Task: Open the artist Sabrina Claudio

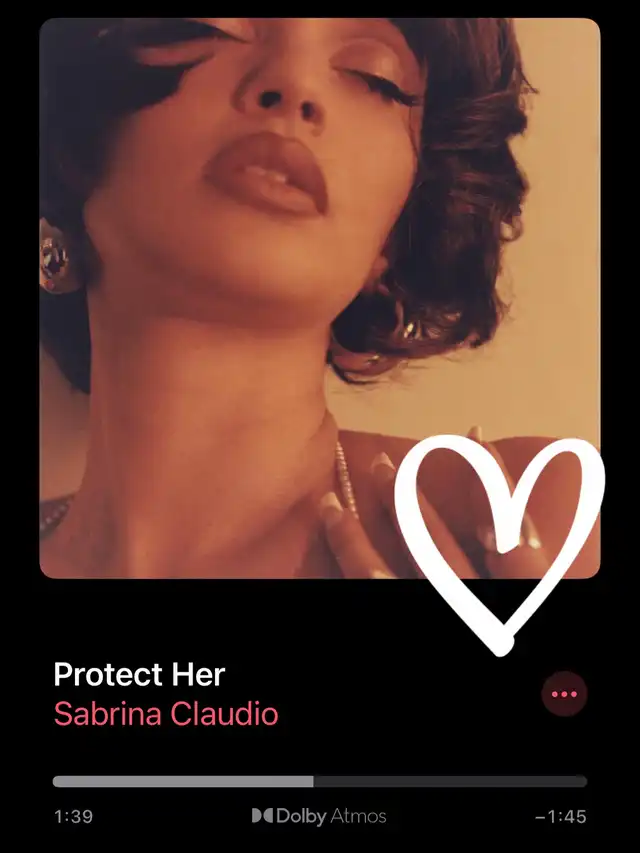Action: (166, 713)
